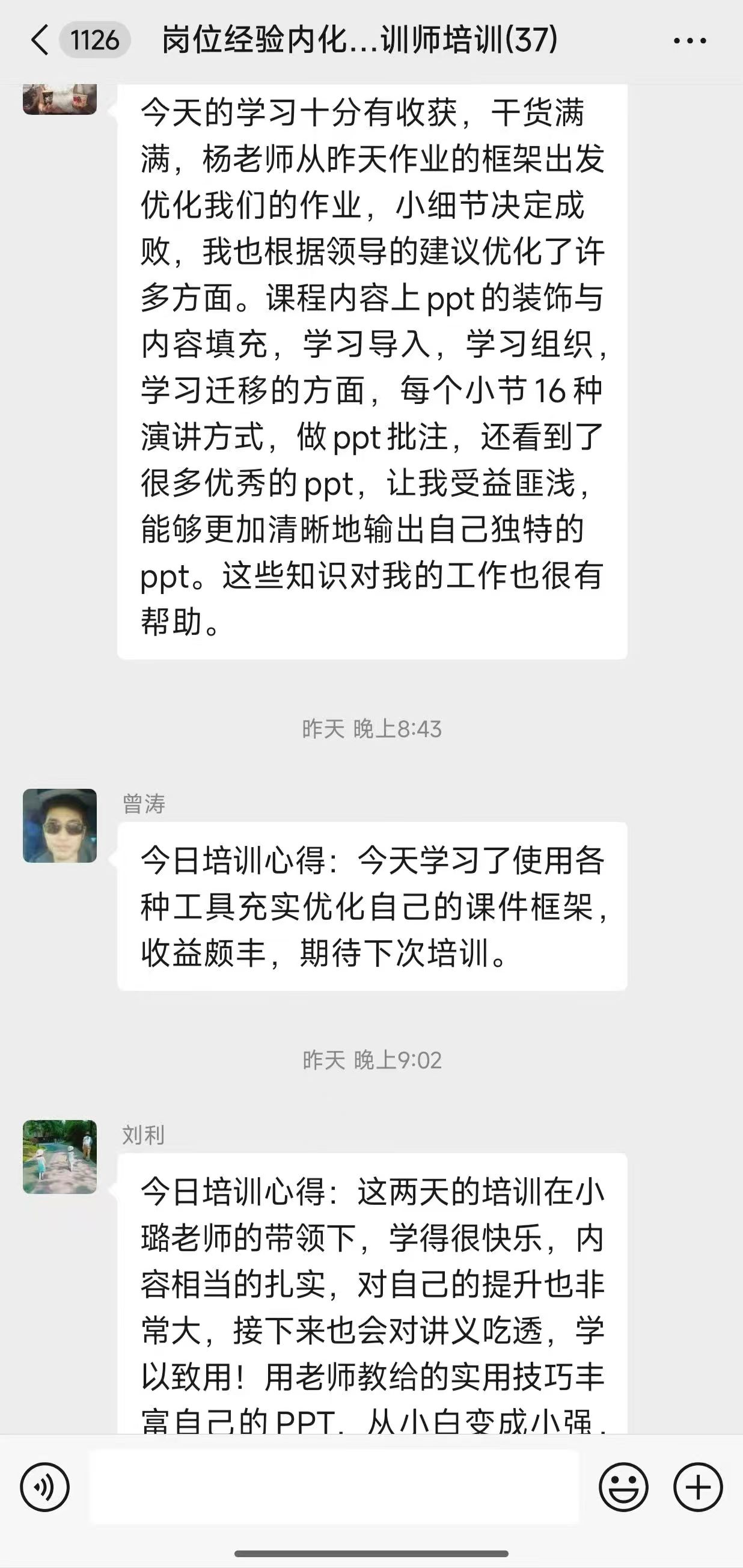View 曾涛's profile avatar
This screenshot has width=743, height=1568.
pos(60,825)
